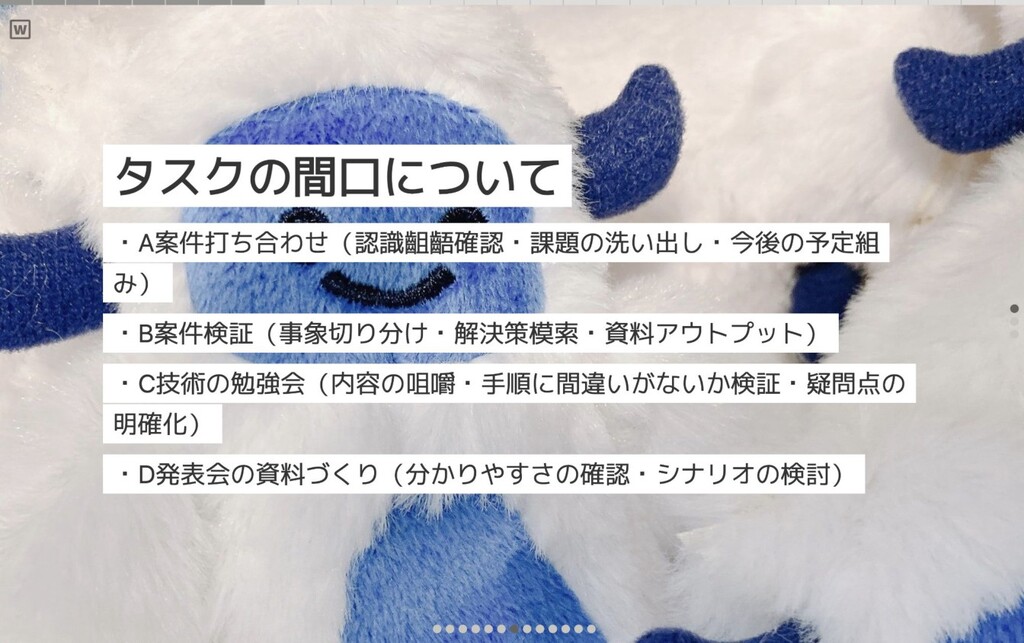Tap the W logo icon
This screenshot has height=643, width=1024.
coord(20,29)
